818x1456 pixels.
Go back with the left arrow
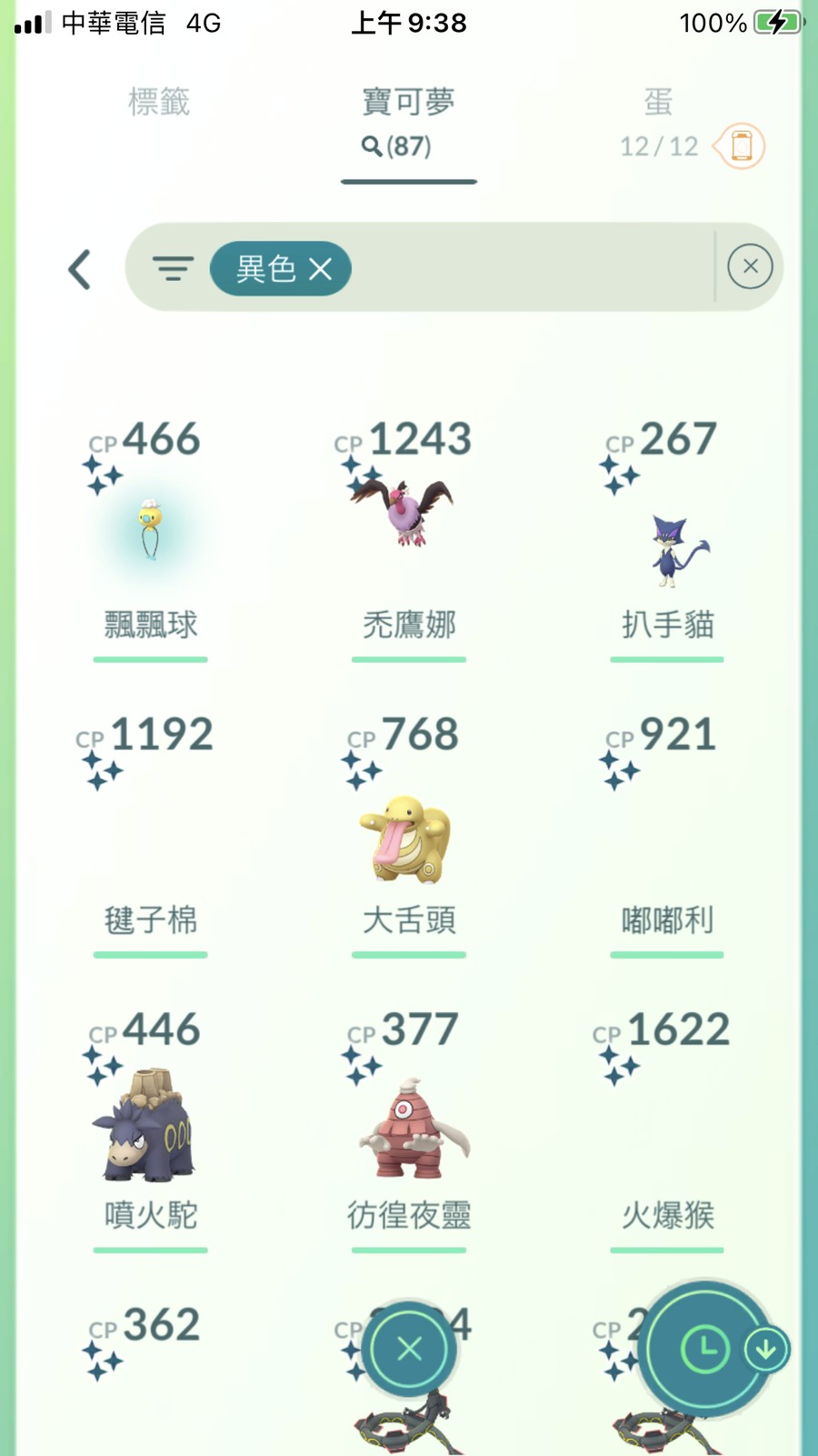(80, 269)
